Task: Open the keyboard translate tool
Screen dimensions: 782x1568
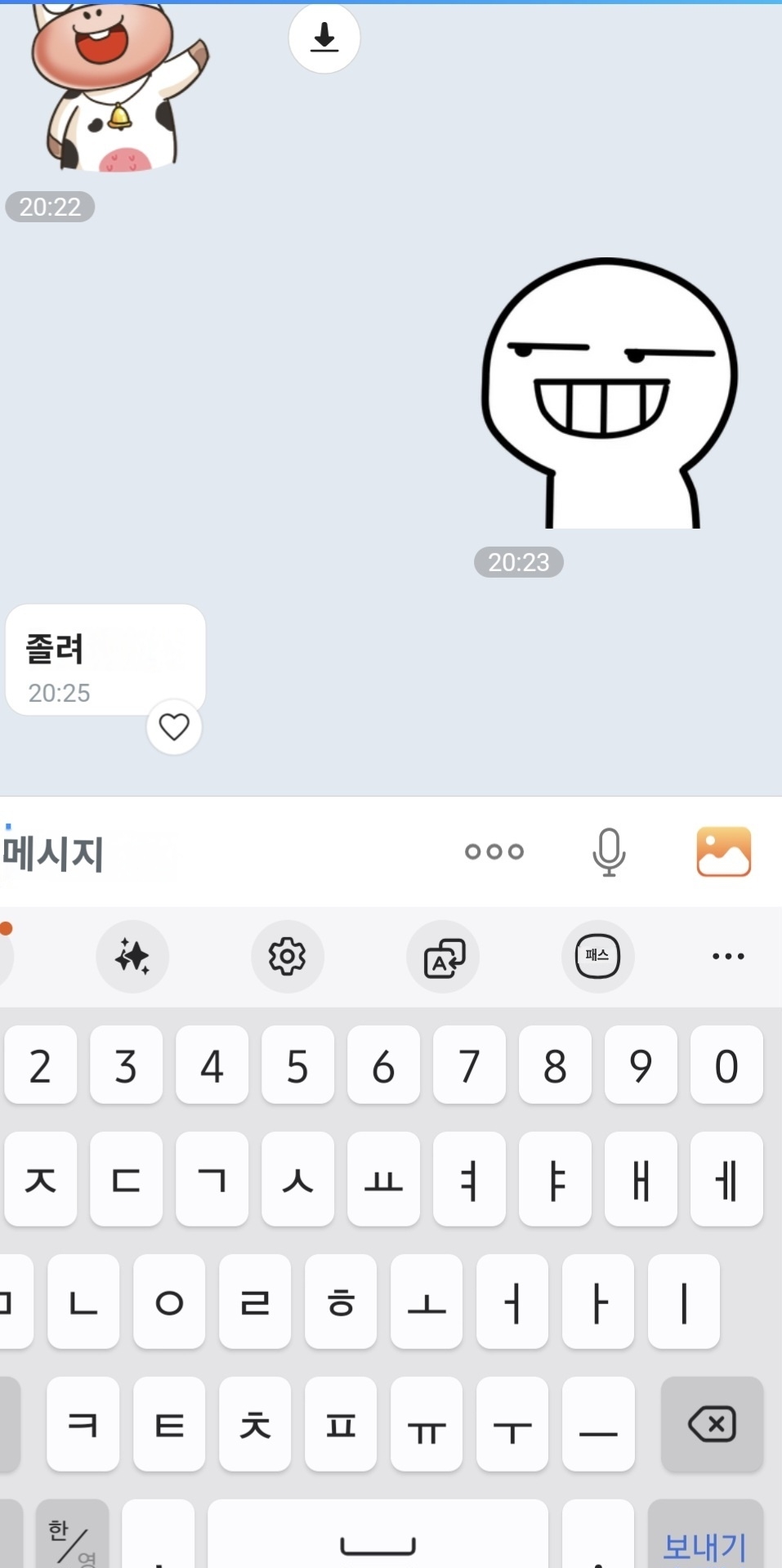Action: click(x=444, y=958)
